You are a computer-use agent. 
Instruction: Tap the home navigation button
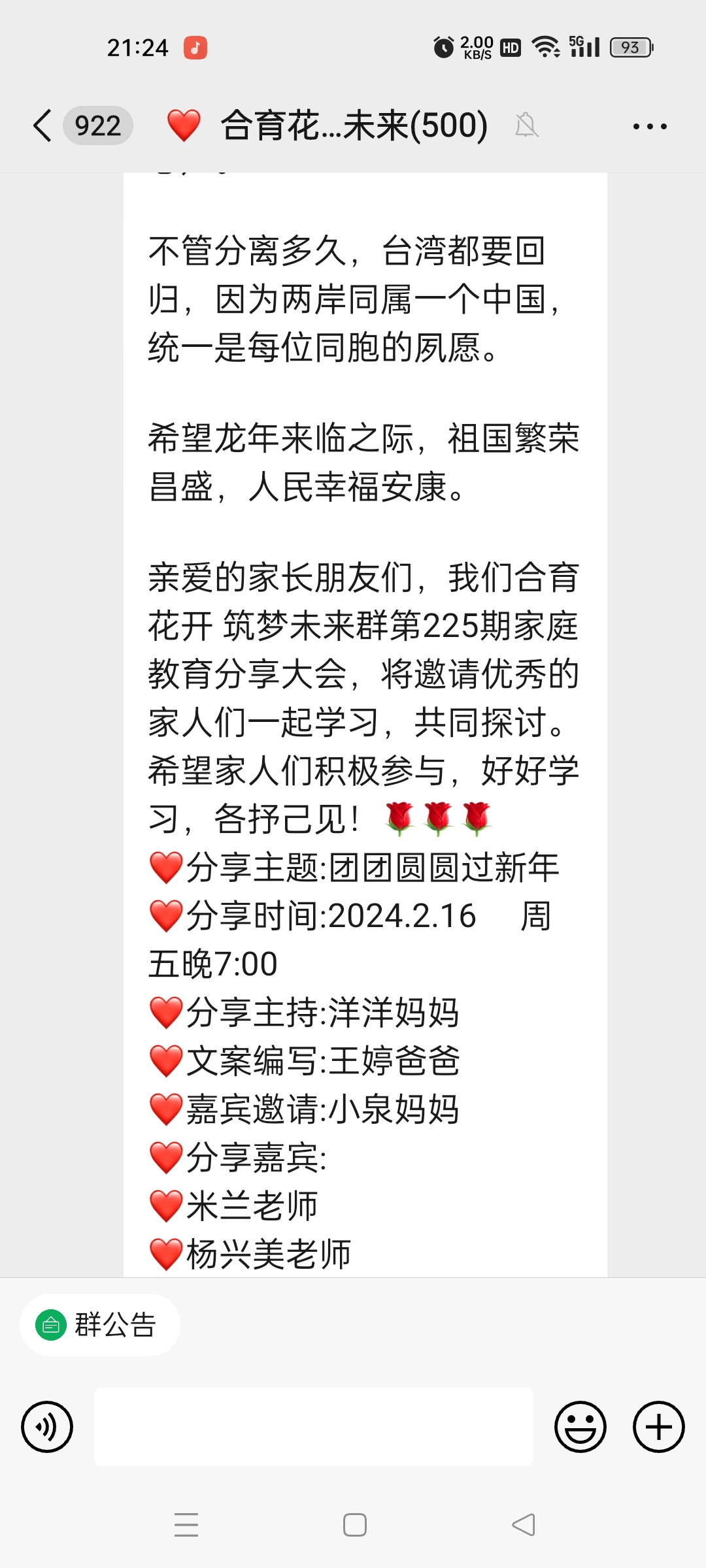coord(353,1524)
